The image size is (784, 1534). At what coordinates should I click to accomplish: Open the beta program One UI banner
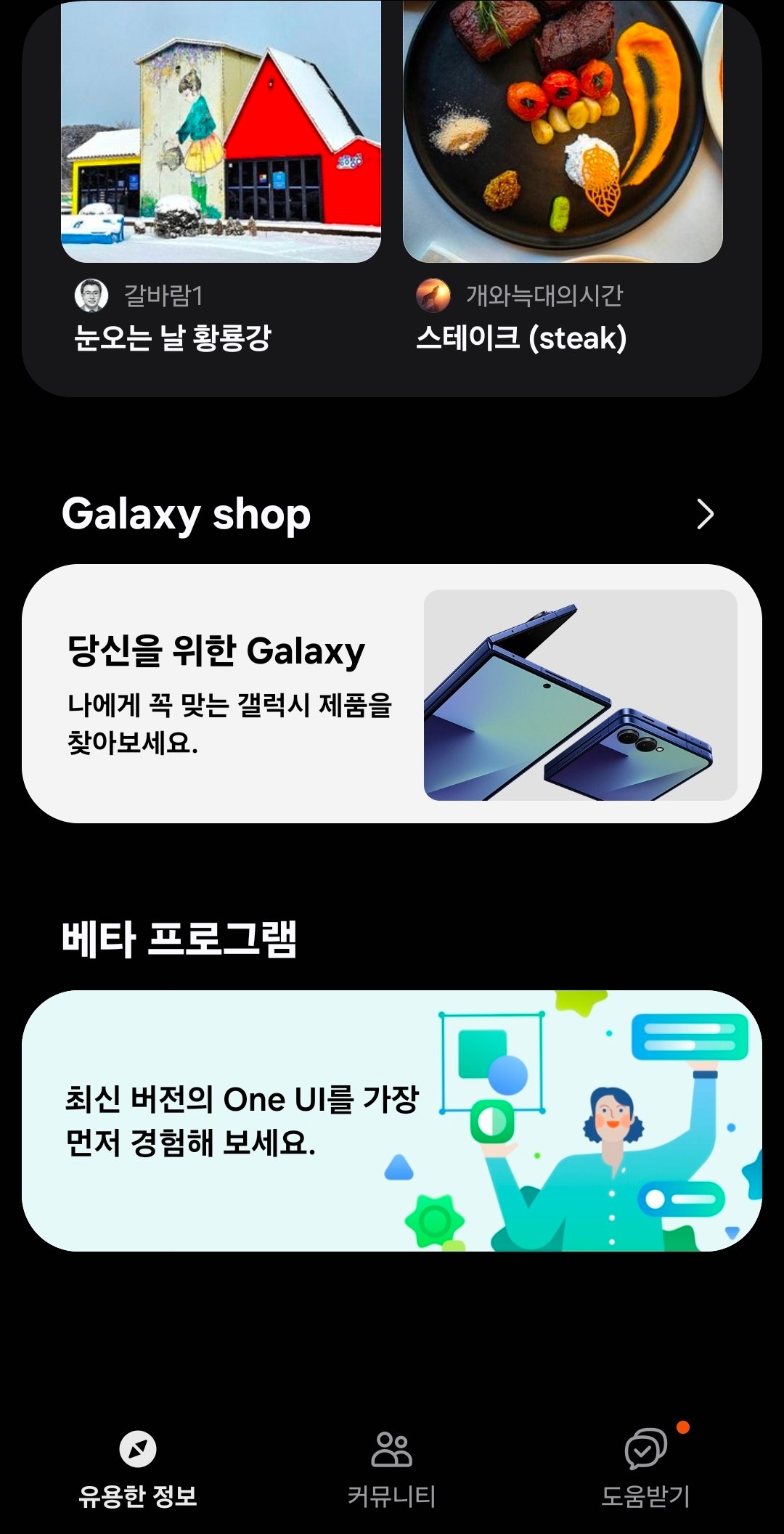click(x=392, y=1120)
